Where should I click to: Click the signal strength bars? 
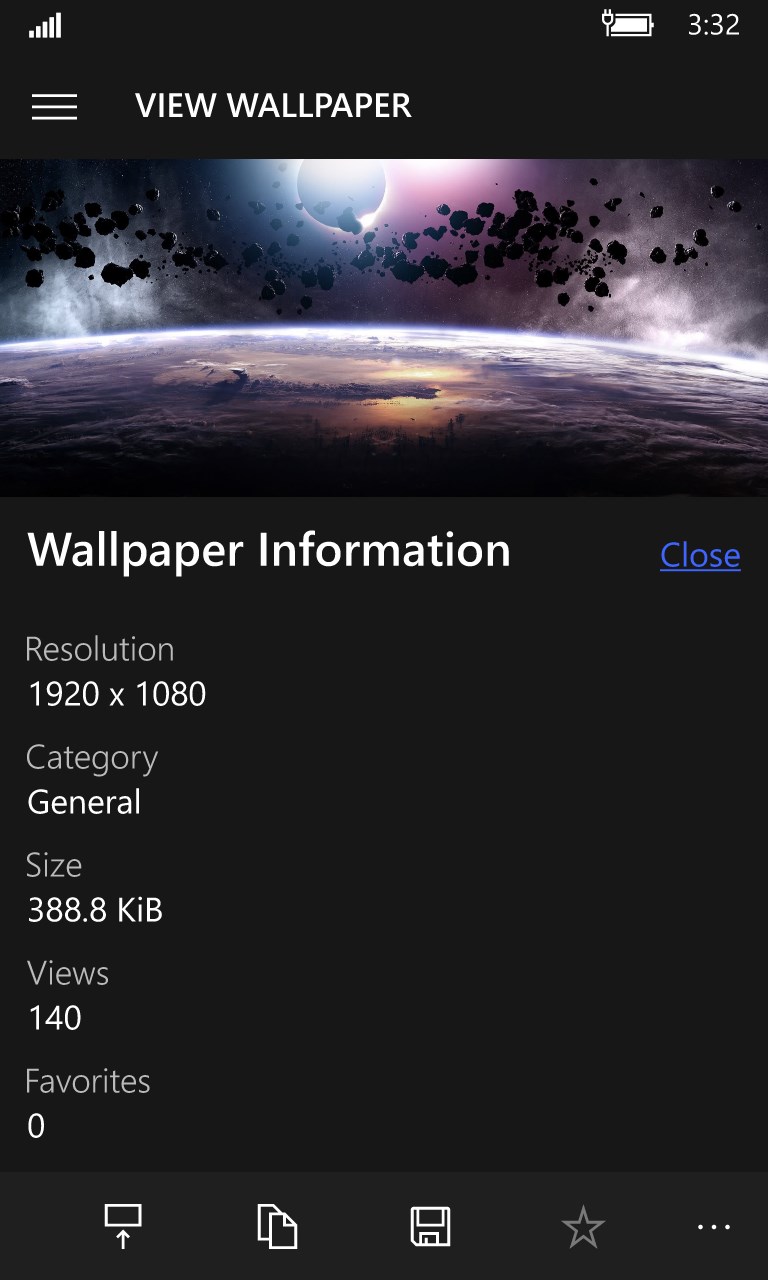[x=46, y=24]
